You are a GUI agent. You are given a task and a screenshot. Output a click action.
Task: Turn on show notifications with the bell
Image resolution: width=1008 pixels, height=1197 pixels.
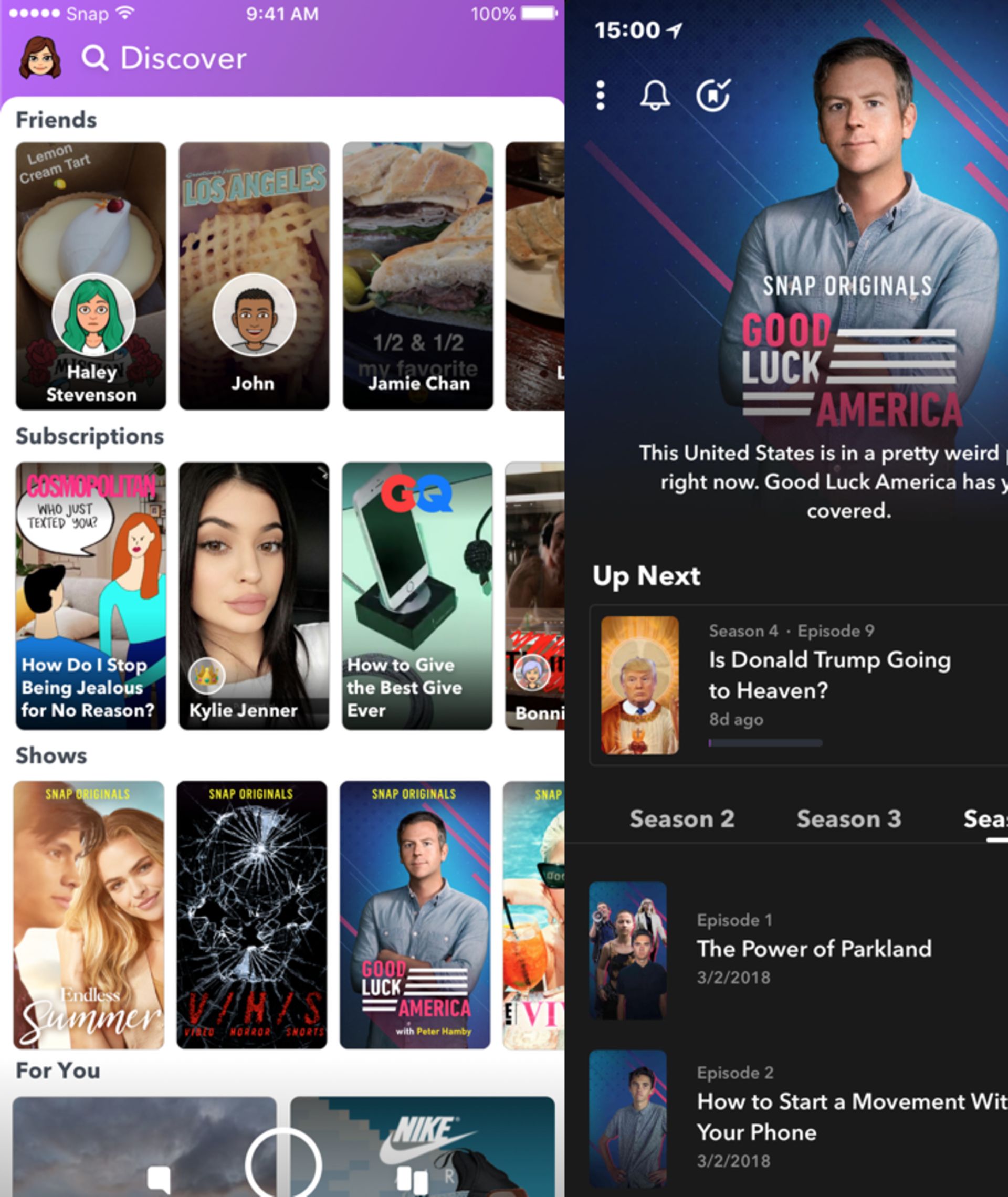point(654,95)
